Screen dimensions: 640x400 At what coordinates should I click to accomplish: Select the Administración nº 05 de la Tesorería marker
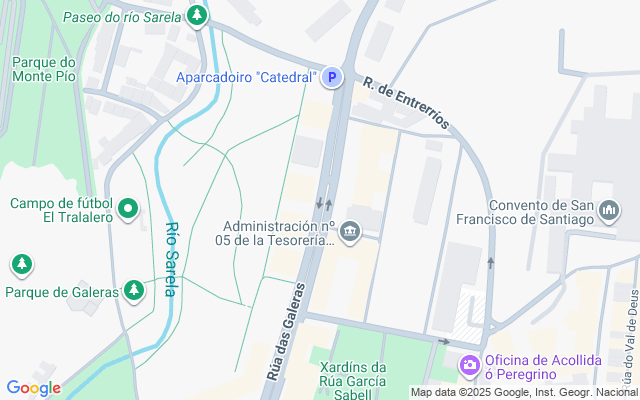click(x=350, y=232)
